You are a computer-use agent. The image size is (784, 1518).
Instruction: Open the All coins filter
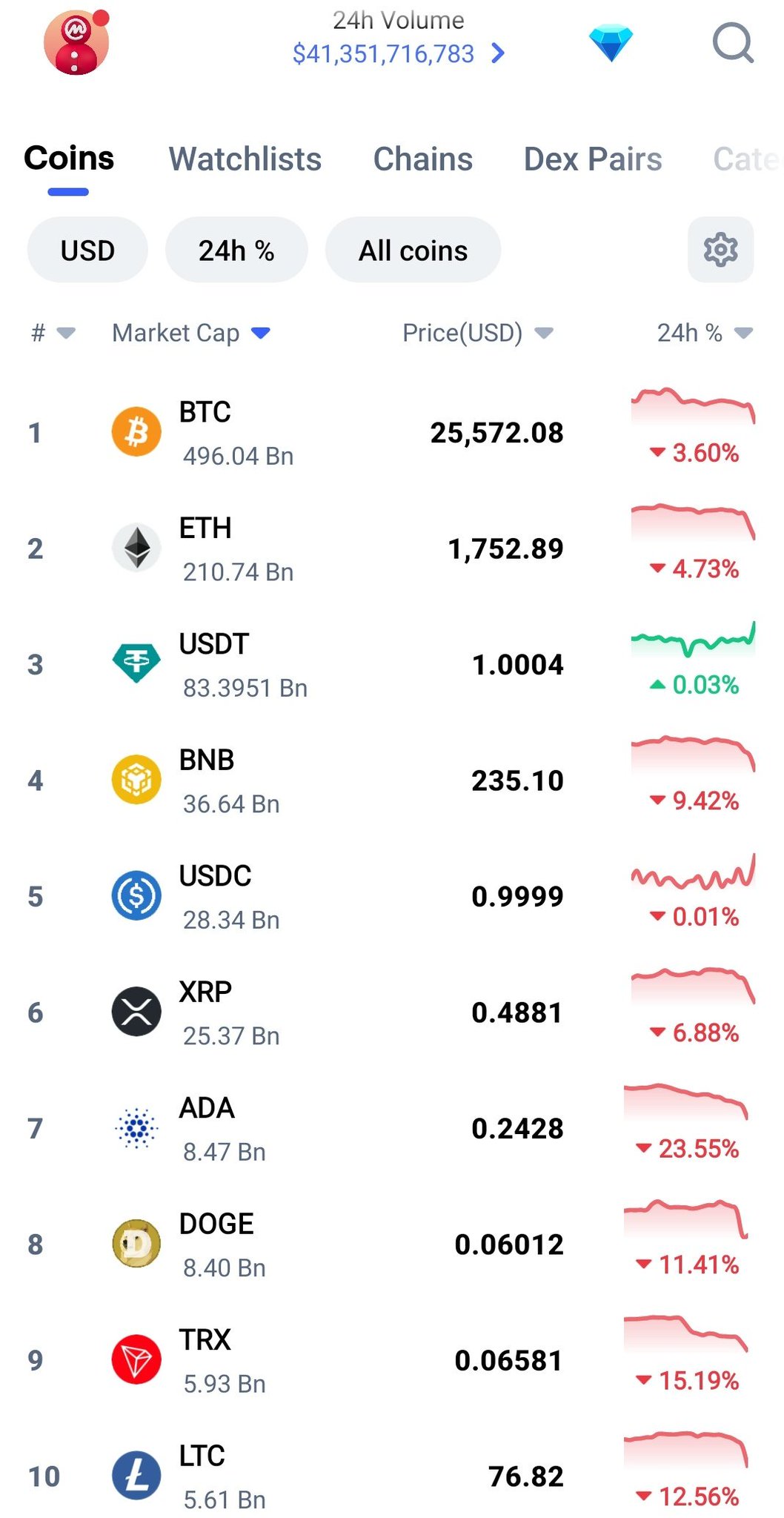[x=413, y=250]
